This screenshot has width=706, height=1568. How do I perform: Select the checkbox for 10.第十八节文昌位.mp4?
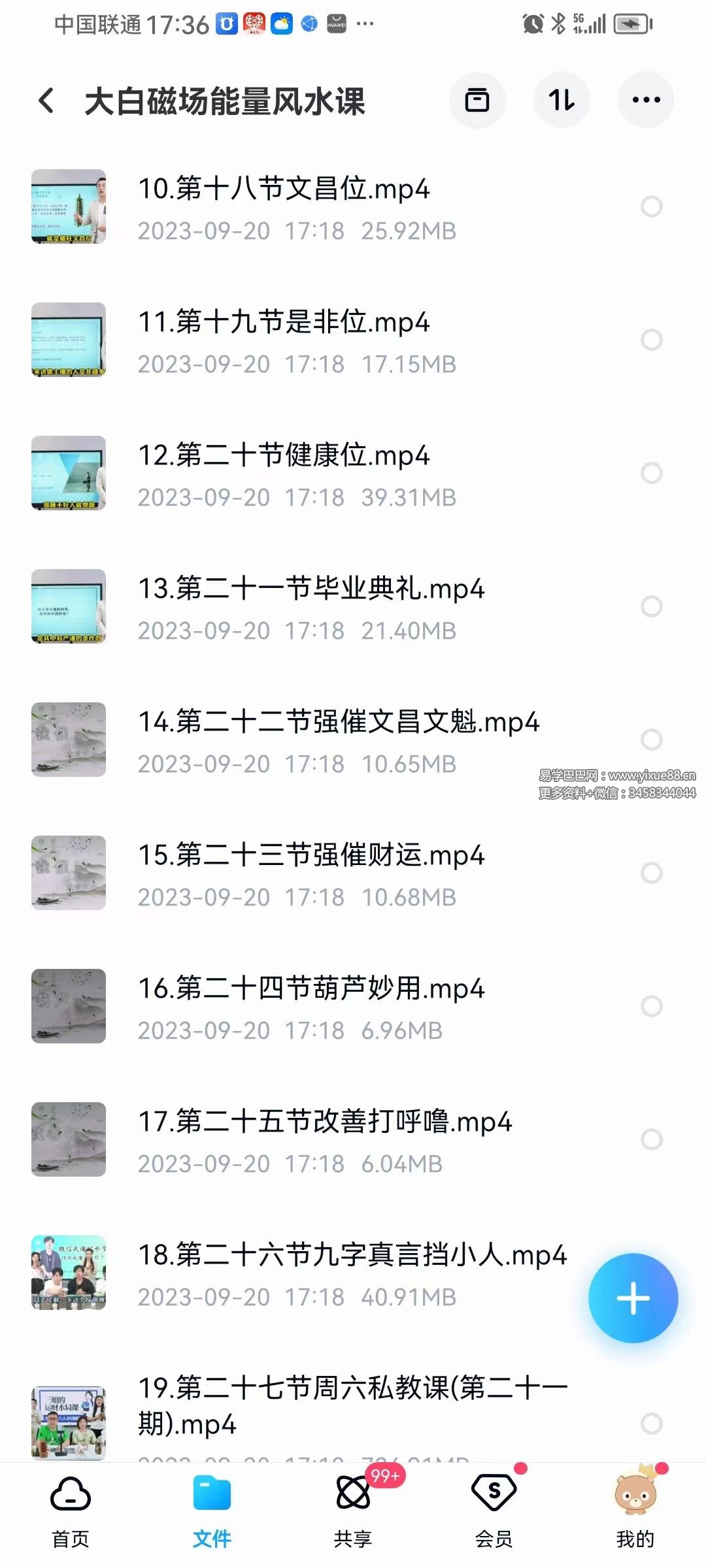[650, 208]
